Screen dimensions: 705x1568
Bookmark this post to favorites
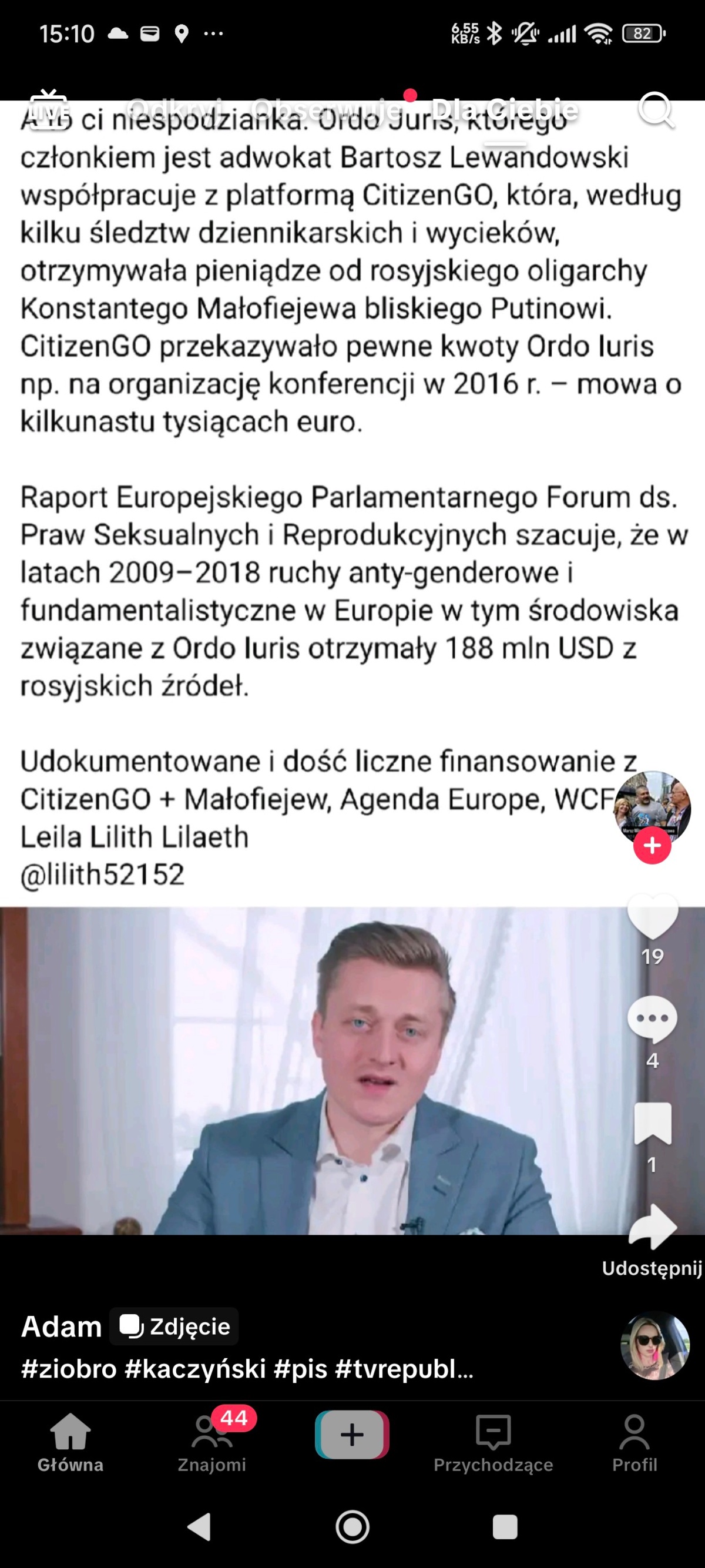click(652, 1123)
